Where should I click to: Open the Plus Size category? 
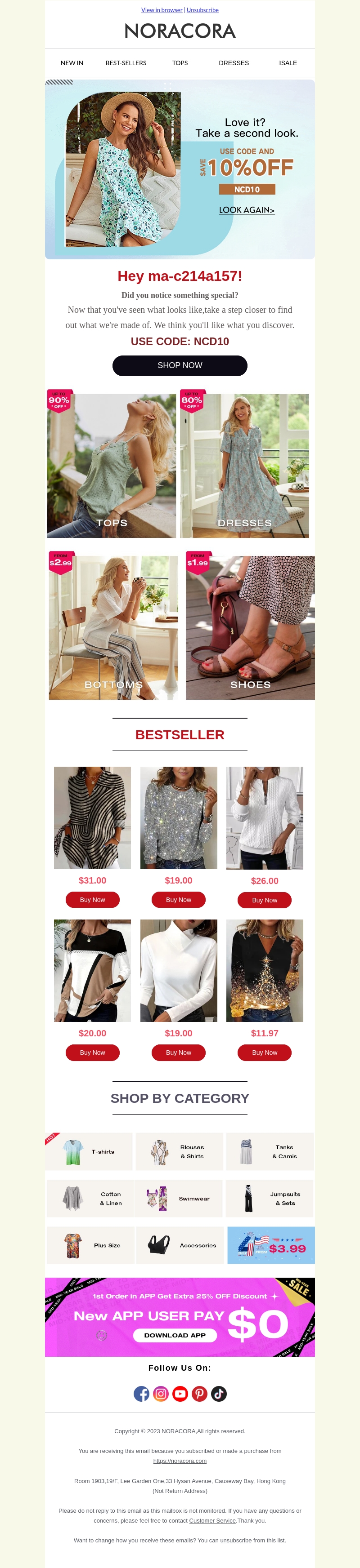tap(91, 1245)
